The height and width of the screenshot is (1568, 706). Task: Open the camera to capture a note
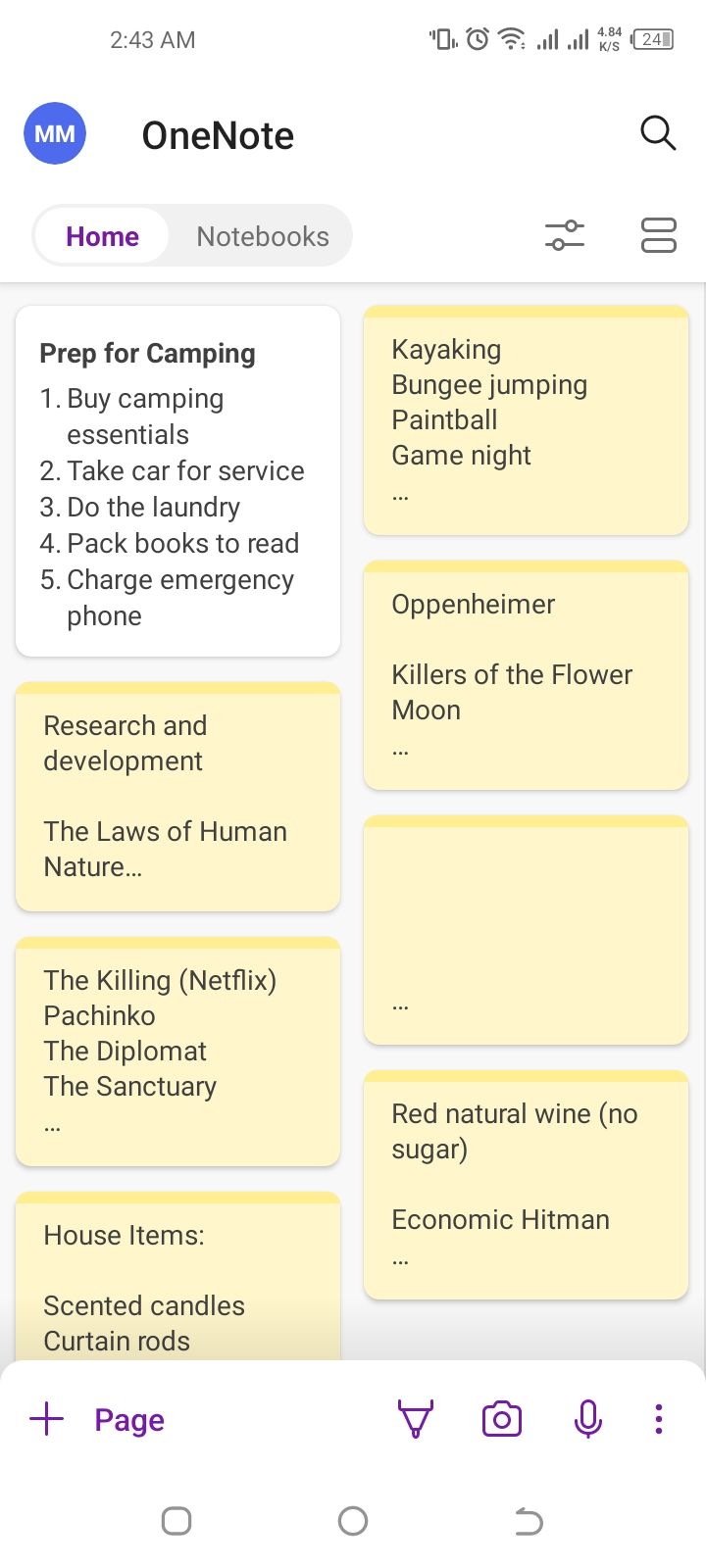(x=501, y=1418)
